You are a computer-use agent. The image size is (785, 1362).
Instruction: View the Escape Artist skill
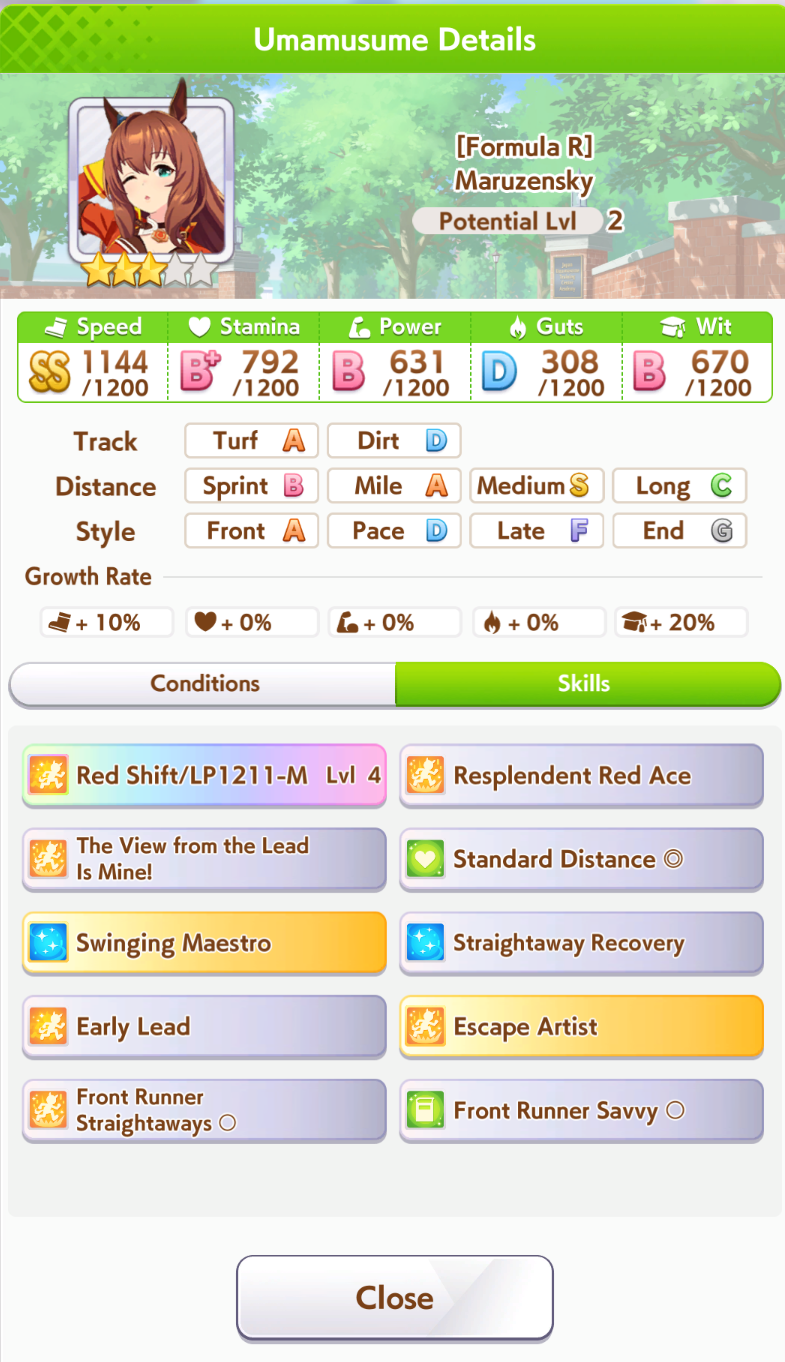coord(582,1027)
